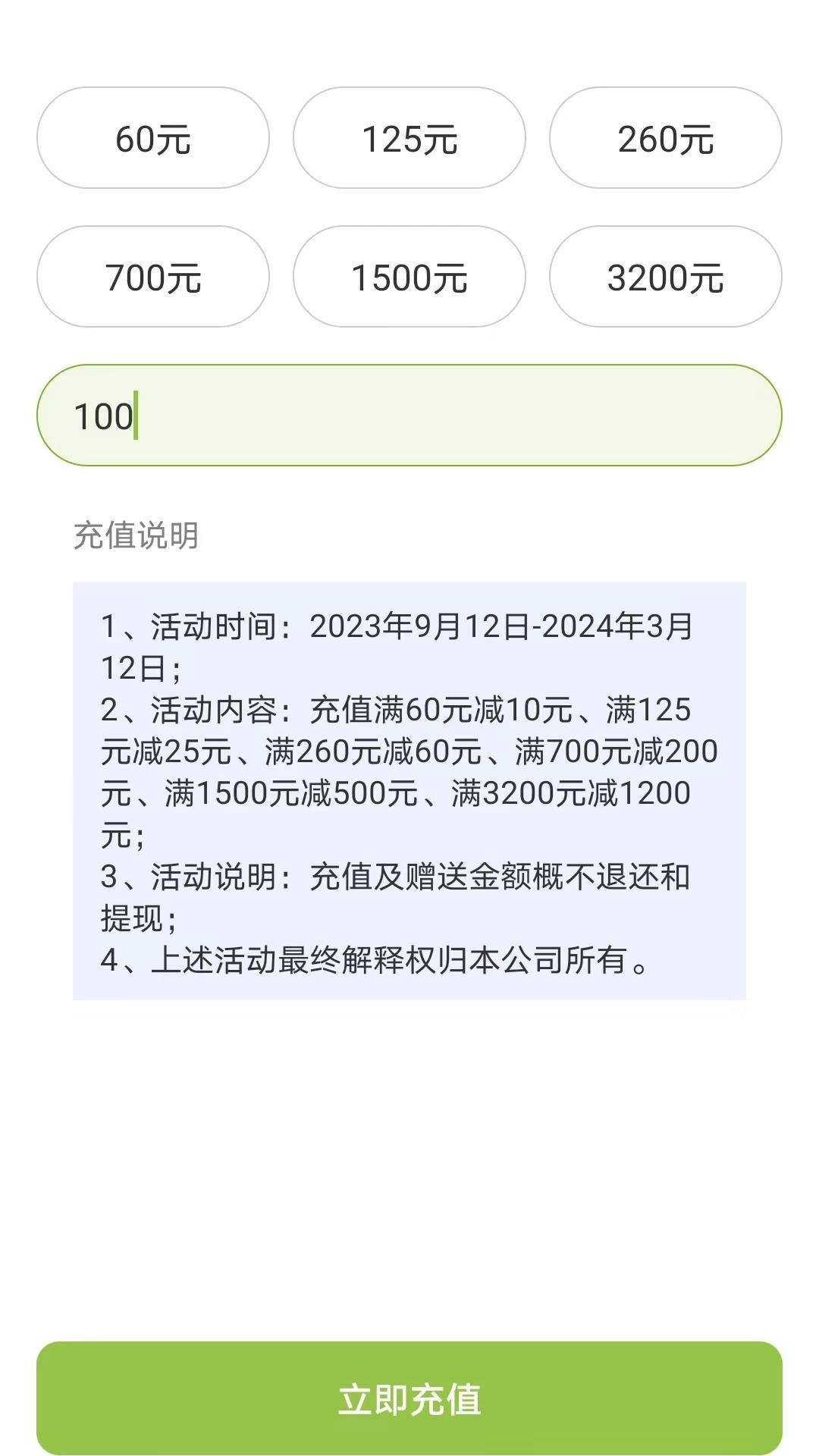Click the recharge rules description box
The width and height of the screenshot is (819, 1456).
pos(409,789)
